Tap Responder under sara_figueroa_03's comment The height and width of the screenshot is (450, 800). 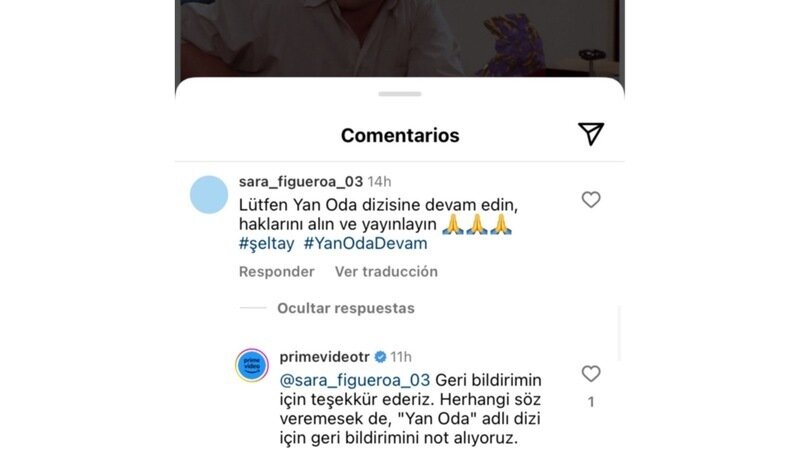[276, 272]
